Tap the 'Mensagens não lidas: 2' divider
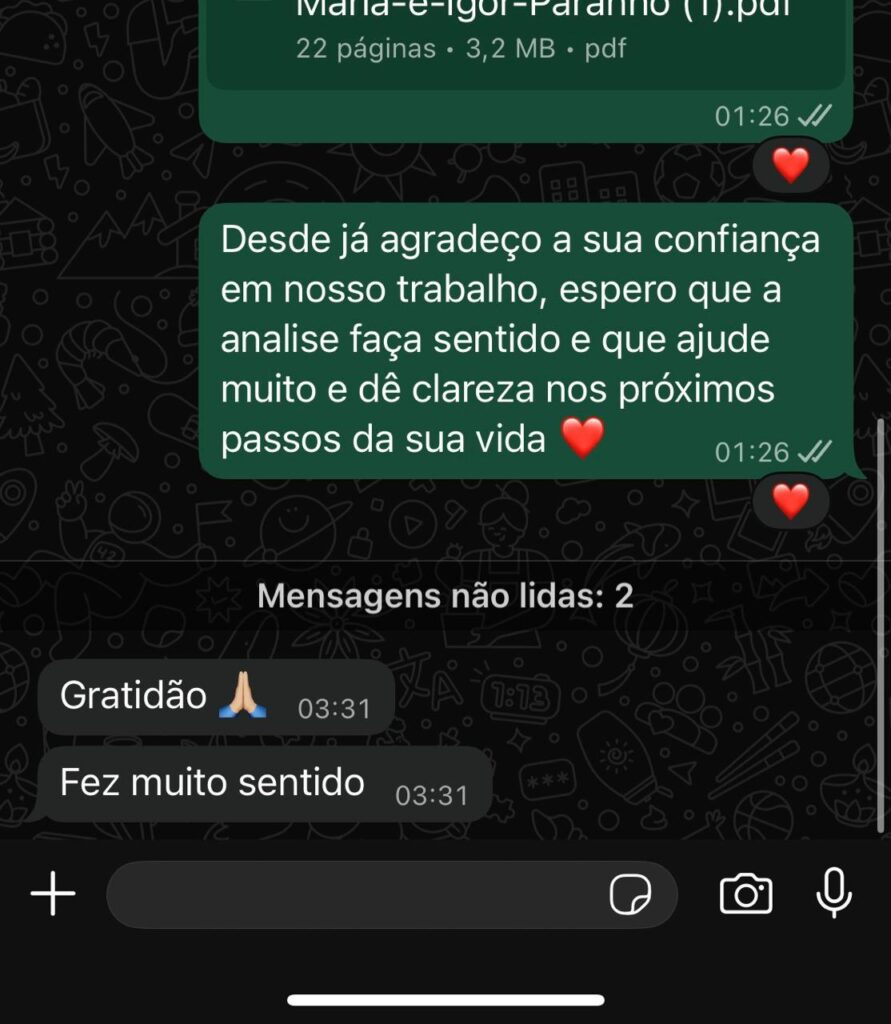The image size is (891, 1024). click(445, 597)
